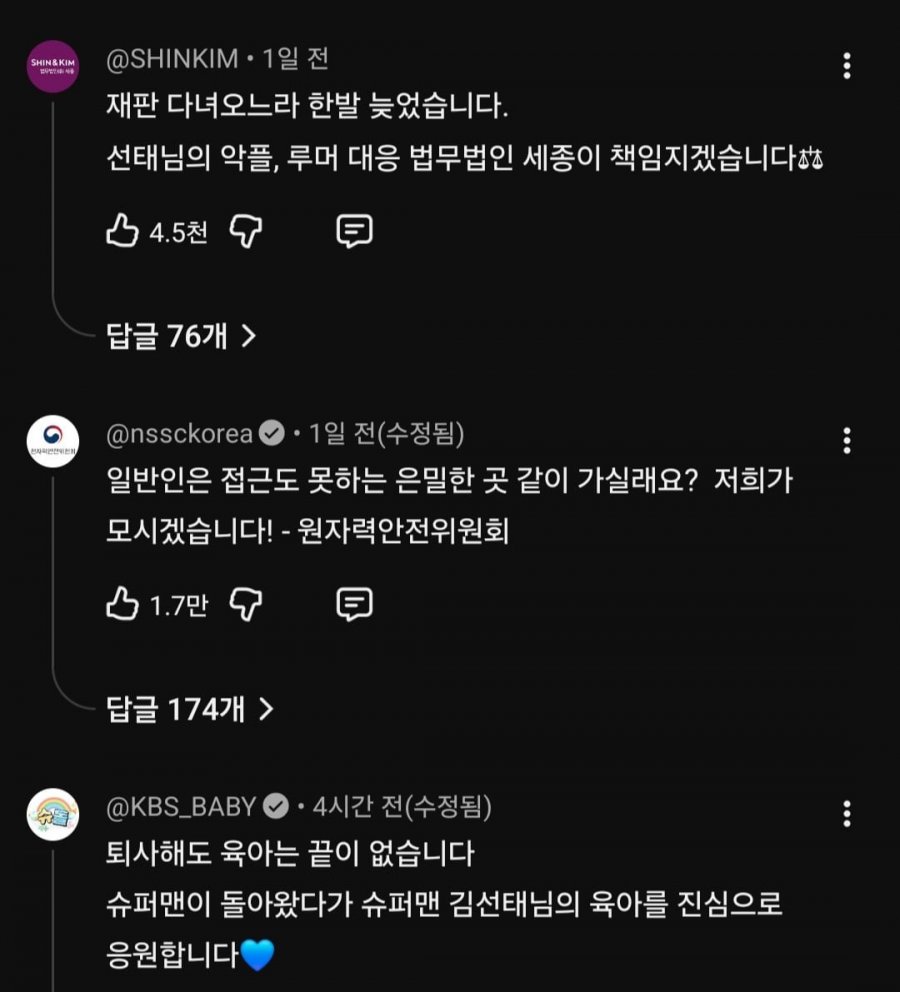Reply to the @nssckorea comment
The image size is (900, 992).
[354, 604]
